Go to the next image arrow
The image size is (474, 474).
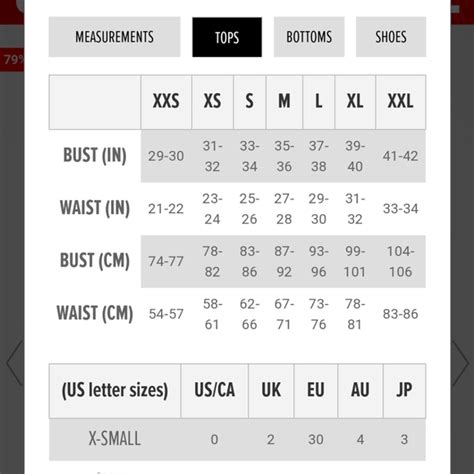click(x=461, y=363)
